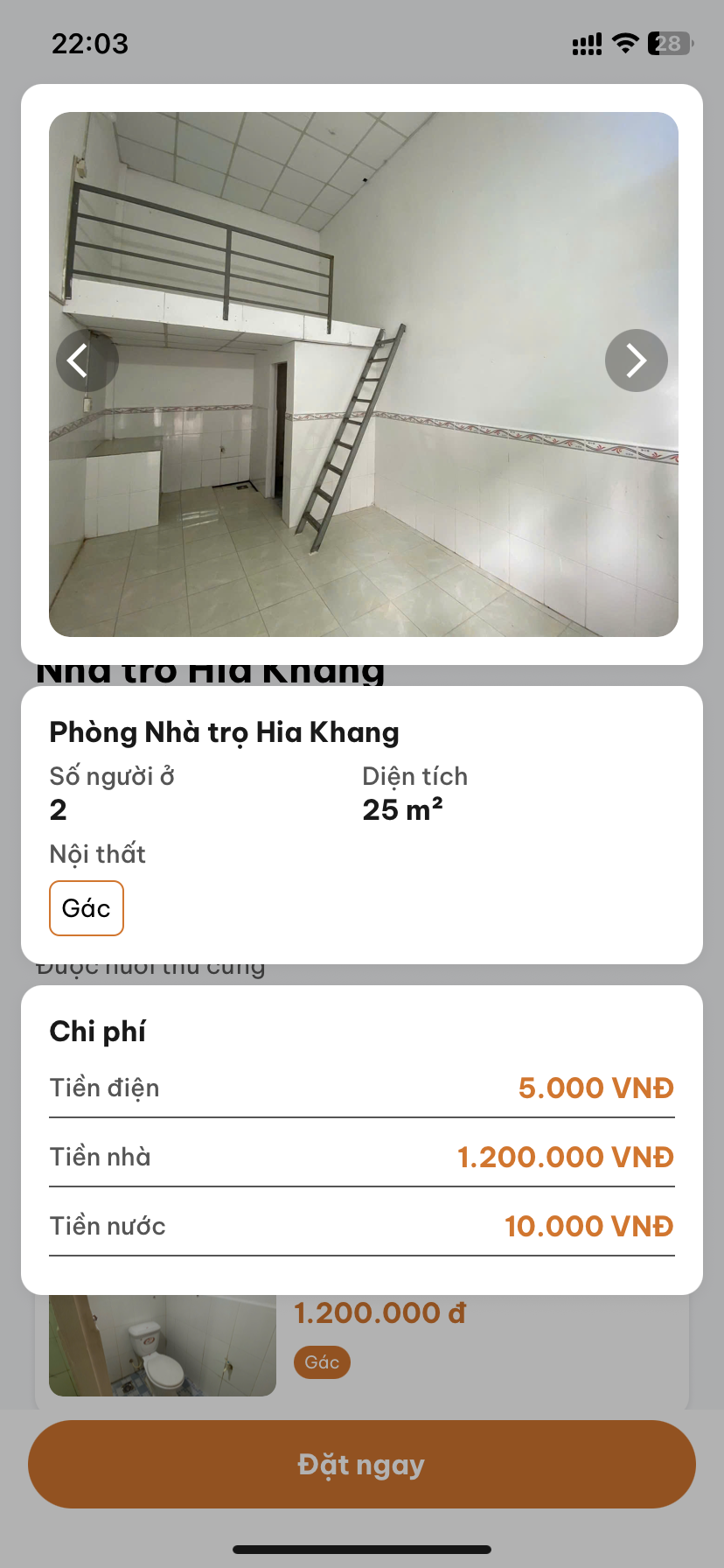Tap the cellular signal indicator
This screenshot has width=724, height=1568.
click(584, 42)
